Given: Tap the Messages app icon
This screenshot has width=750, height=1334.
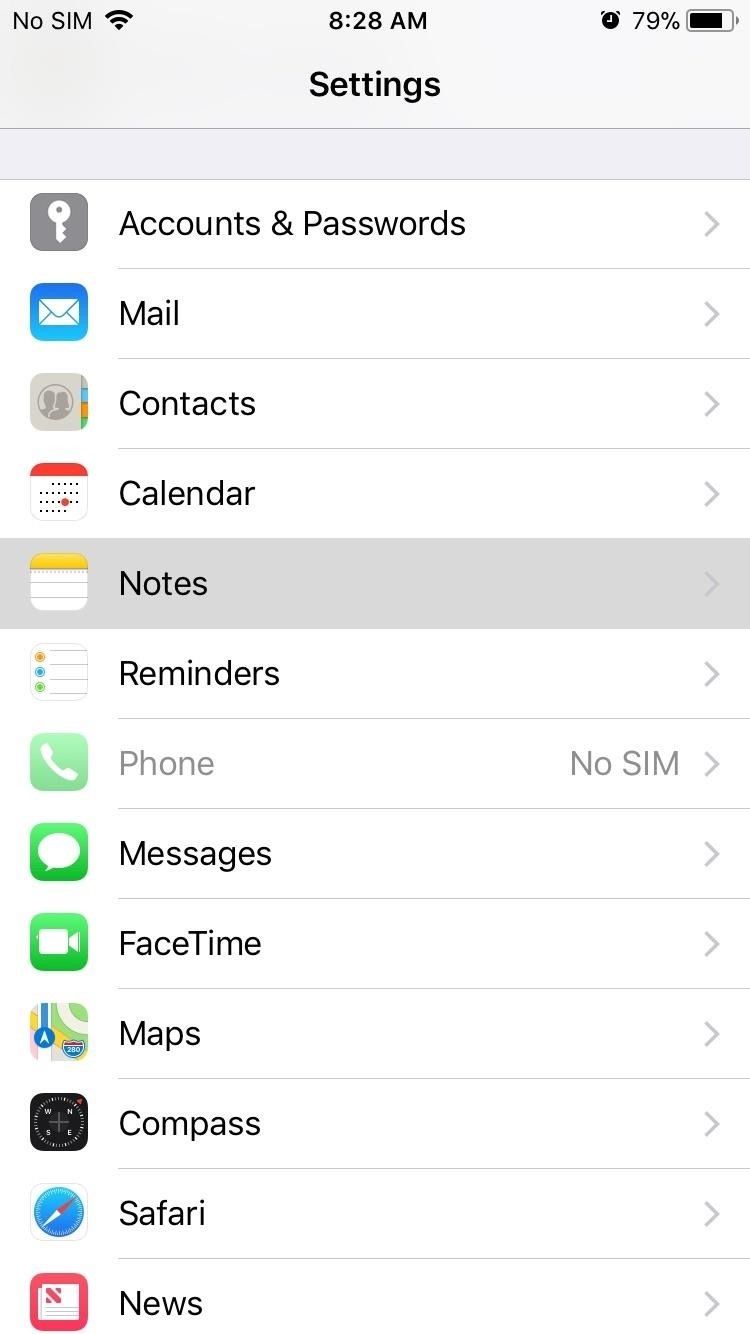Looking at the screenshot, I should point(59,853).
